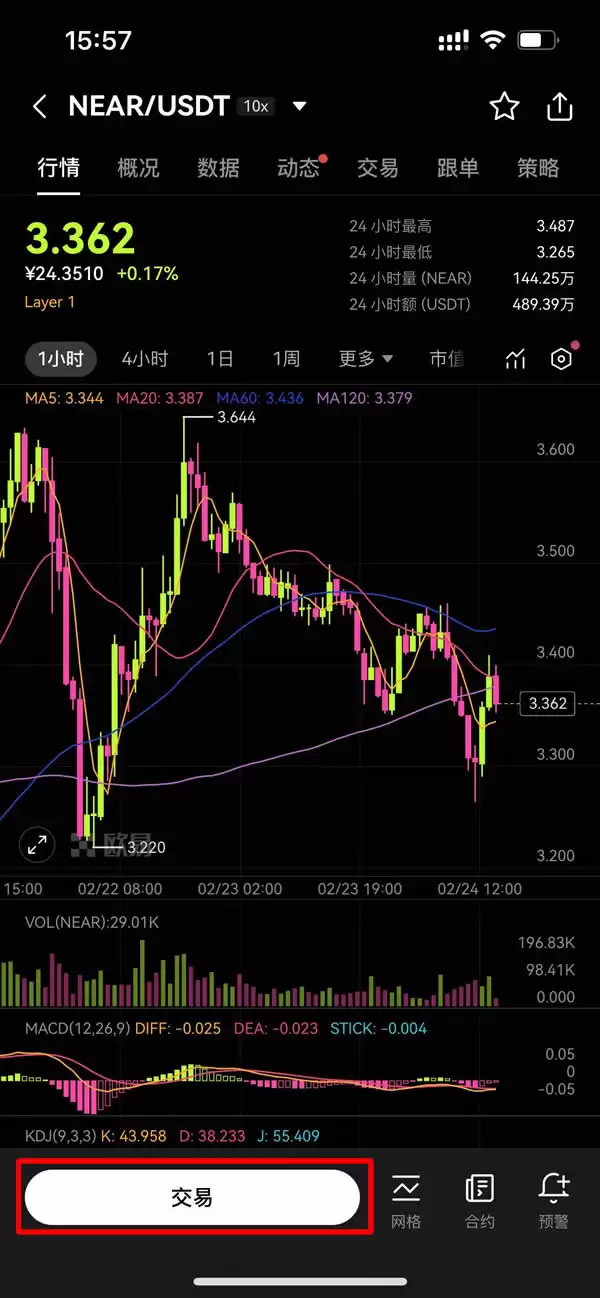Tap the white 交易 button

click(x=192, y=1197)
